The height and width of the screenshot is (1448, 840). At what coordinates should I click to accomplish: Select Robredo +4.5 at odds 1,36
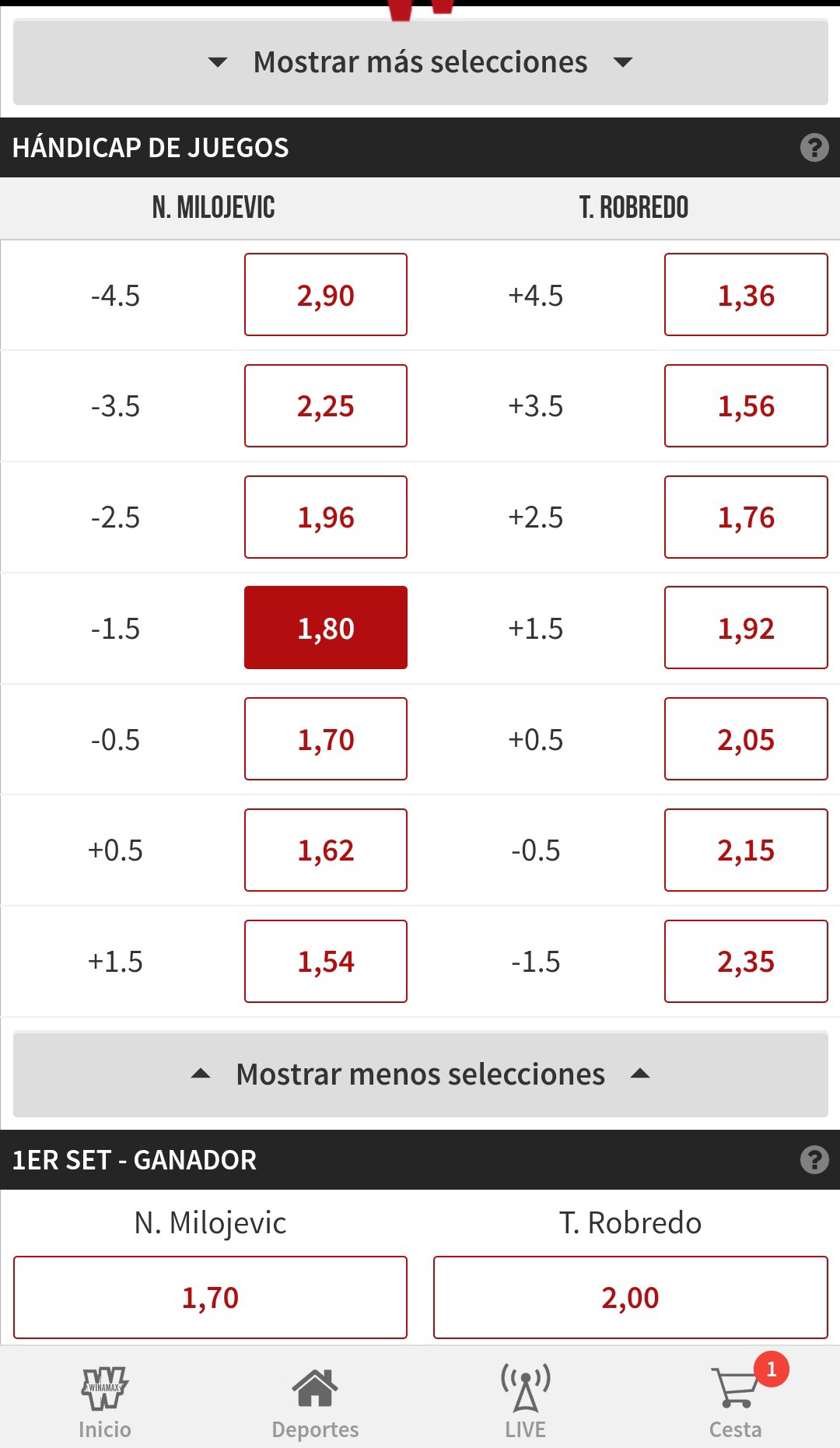pos(746,295)
